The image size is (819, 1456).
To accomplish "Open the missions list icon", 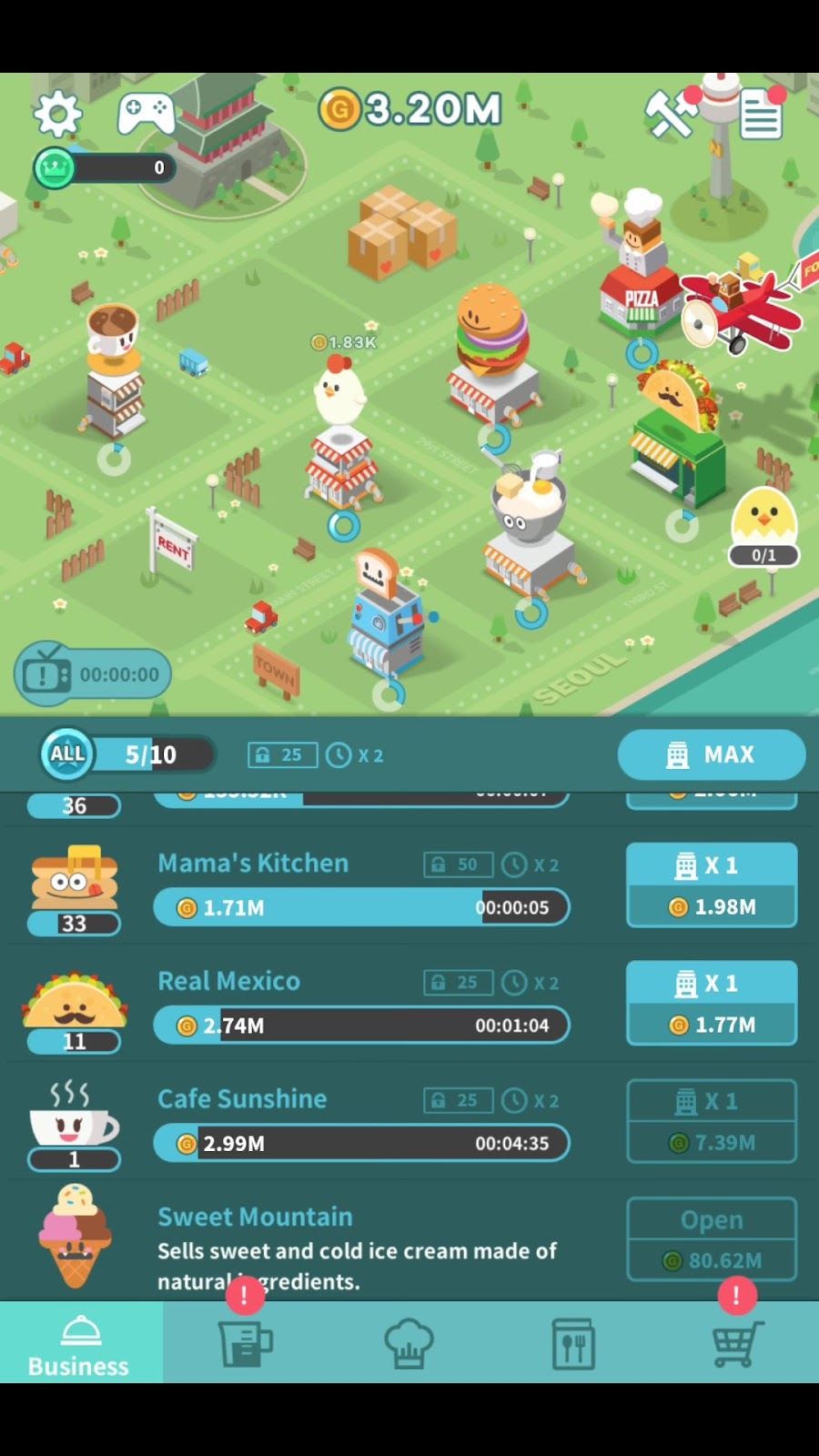I will [761, 116].
